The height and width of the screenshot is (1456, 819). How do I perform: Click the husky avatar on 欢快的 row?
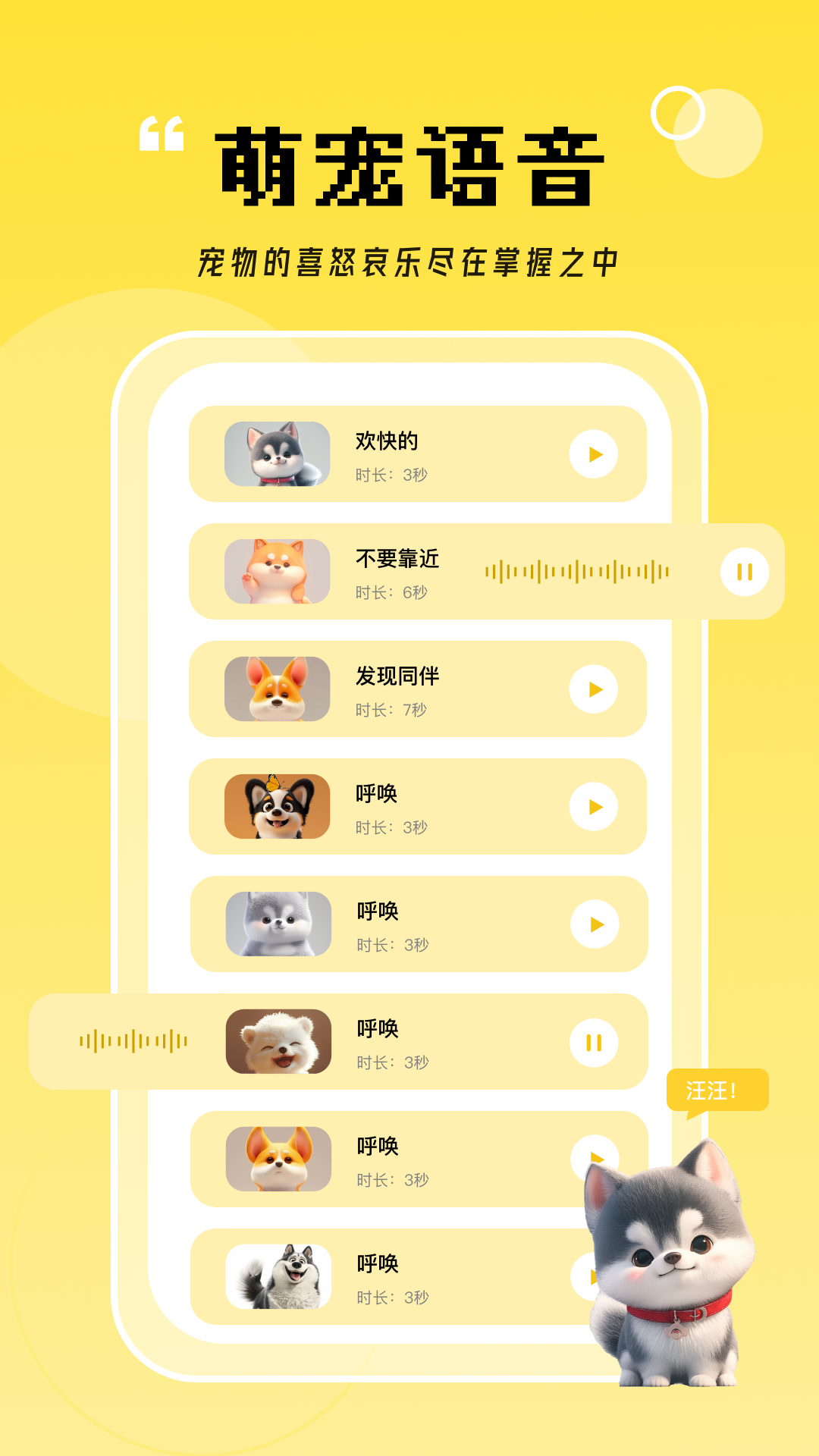click(x=277, y=454)
